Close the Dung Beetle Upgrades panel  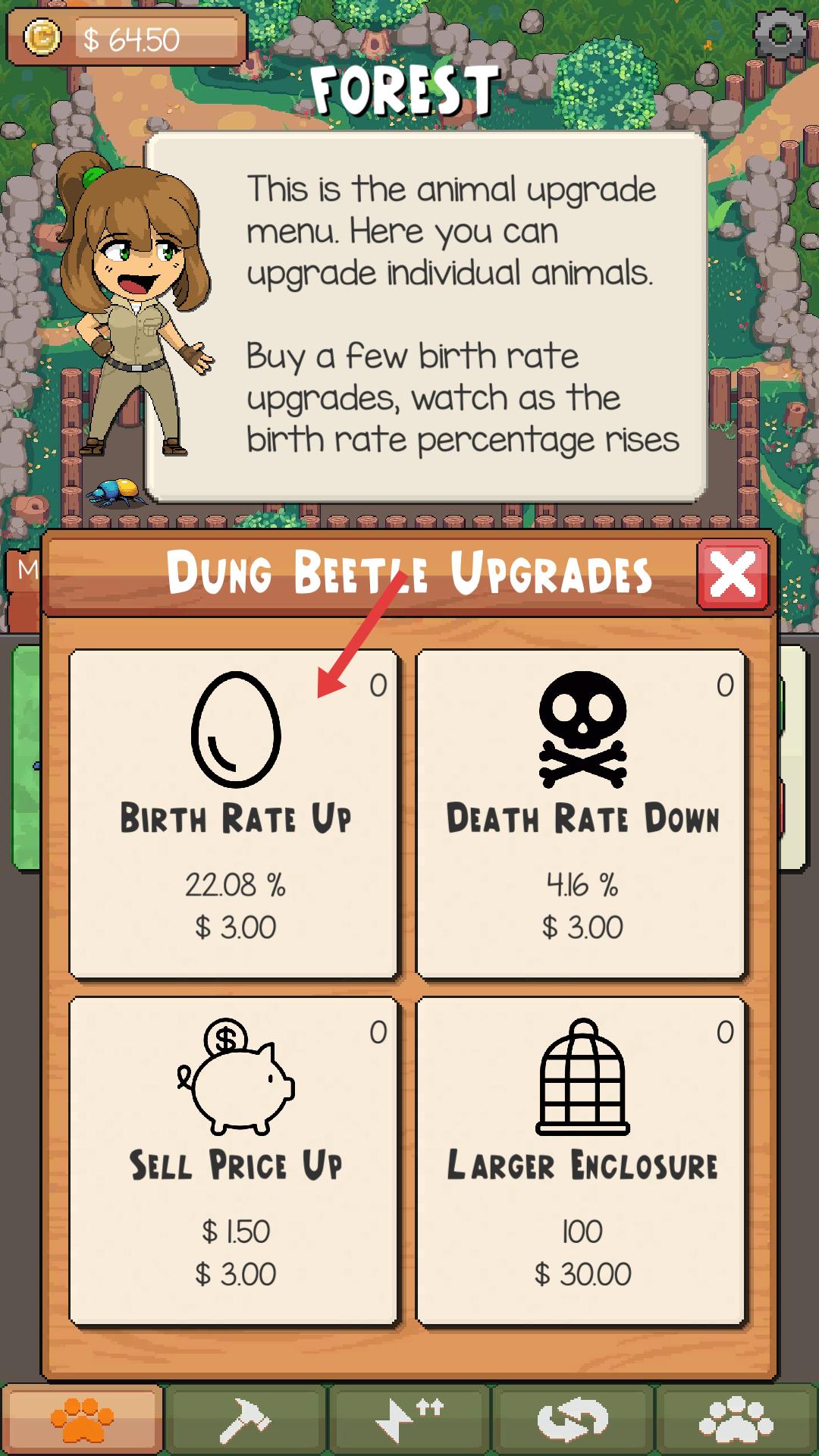(733, 574)
